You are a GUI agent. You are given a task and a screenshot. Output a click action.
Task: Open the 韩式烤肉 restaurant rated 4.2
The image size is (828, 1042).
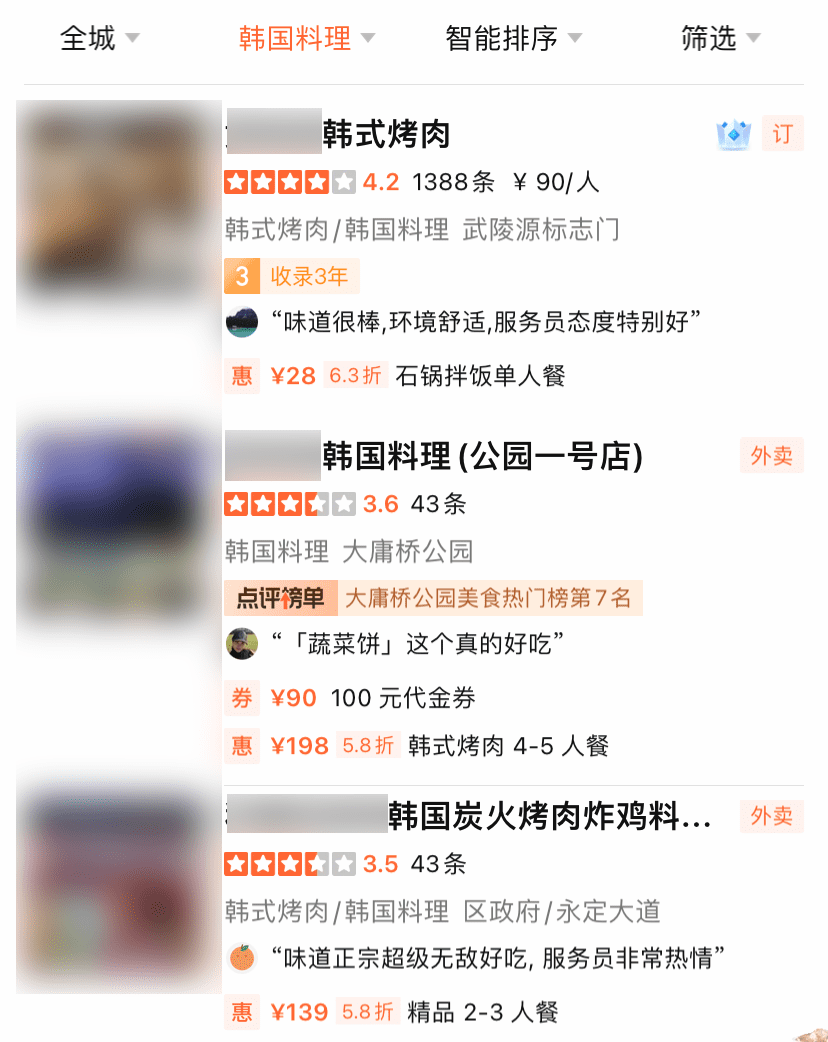coord(385,134)
